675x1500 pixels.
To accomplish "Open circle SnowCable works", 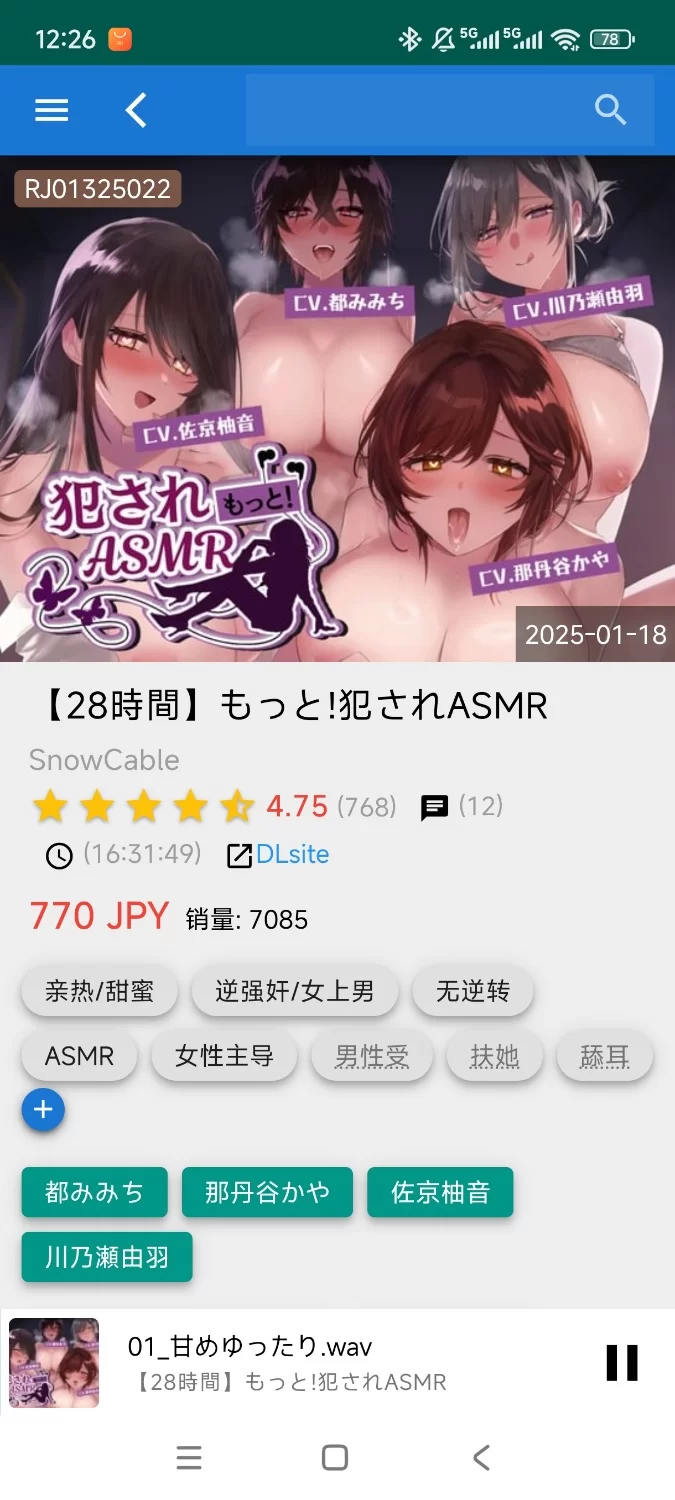I will click(104, 760).
